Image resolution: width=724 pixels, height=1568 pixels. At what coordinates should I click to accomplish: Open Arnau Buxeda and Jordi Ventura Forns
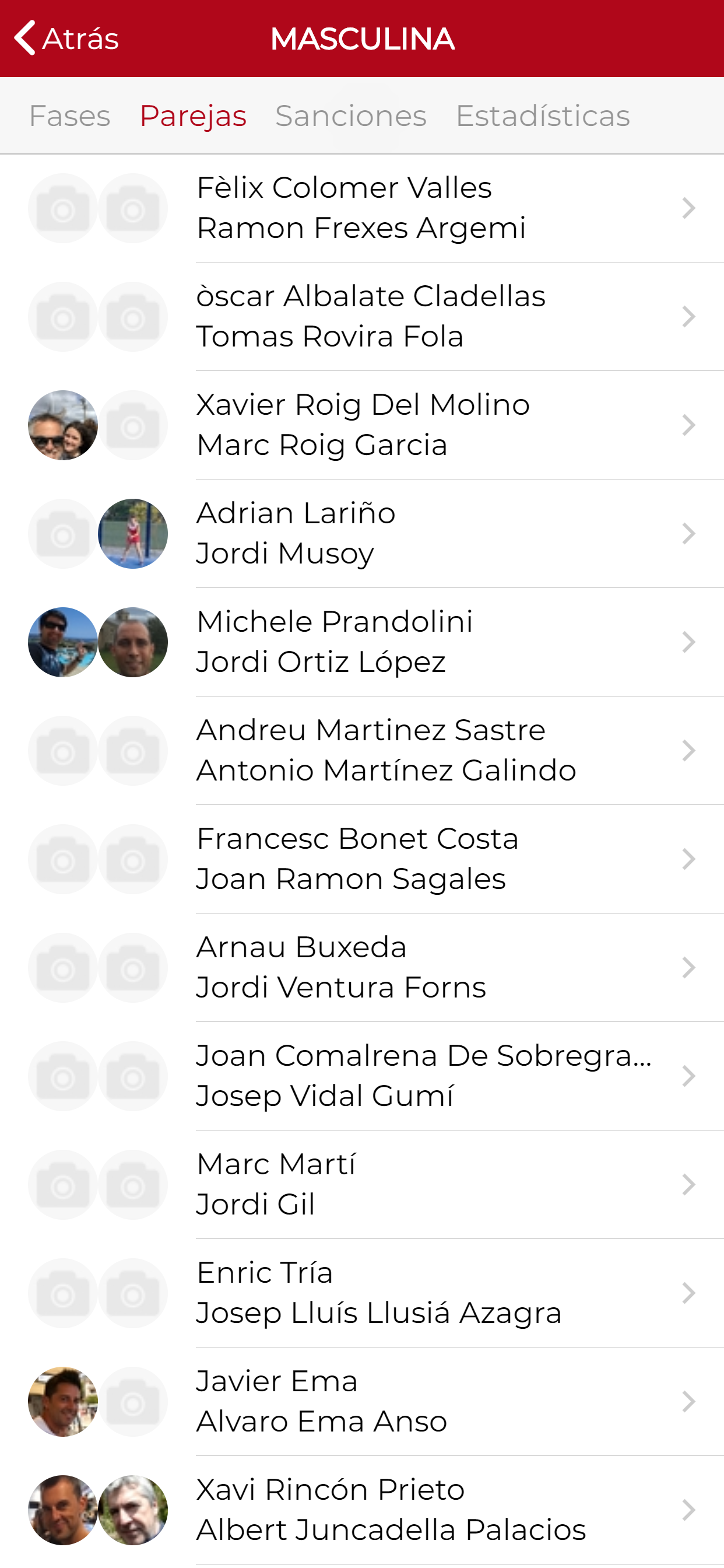(362, 967)
